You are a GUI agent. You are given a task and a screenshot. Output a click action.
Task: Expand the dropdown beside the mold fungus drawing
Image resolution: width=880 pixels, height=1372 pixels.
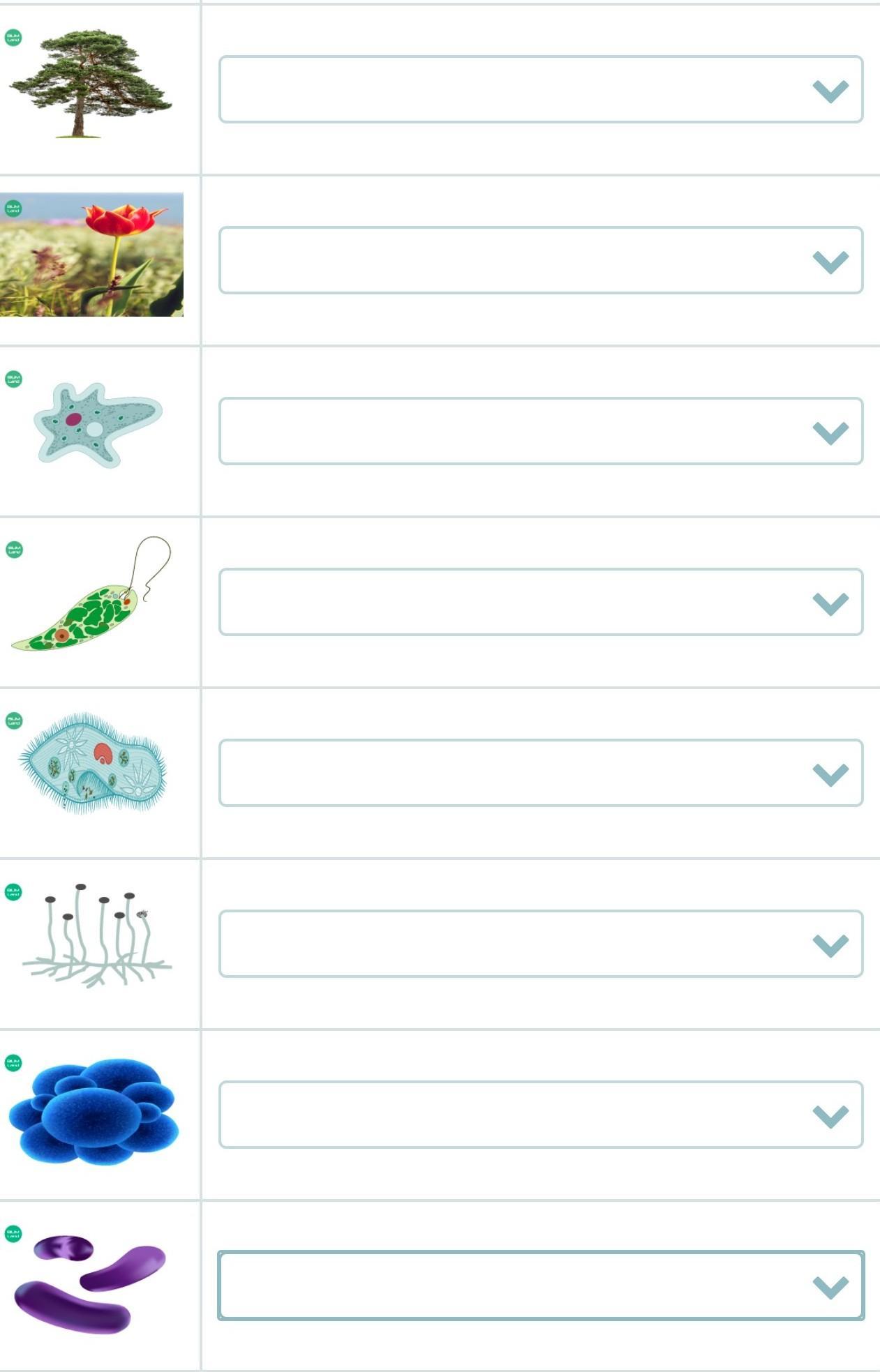[541, 944]
